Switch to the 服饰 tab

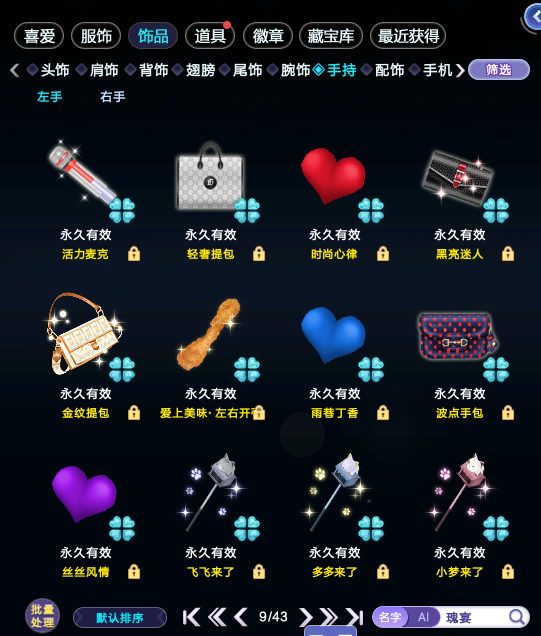96,36
